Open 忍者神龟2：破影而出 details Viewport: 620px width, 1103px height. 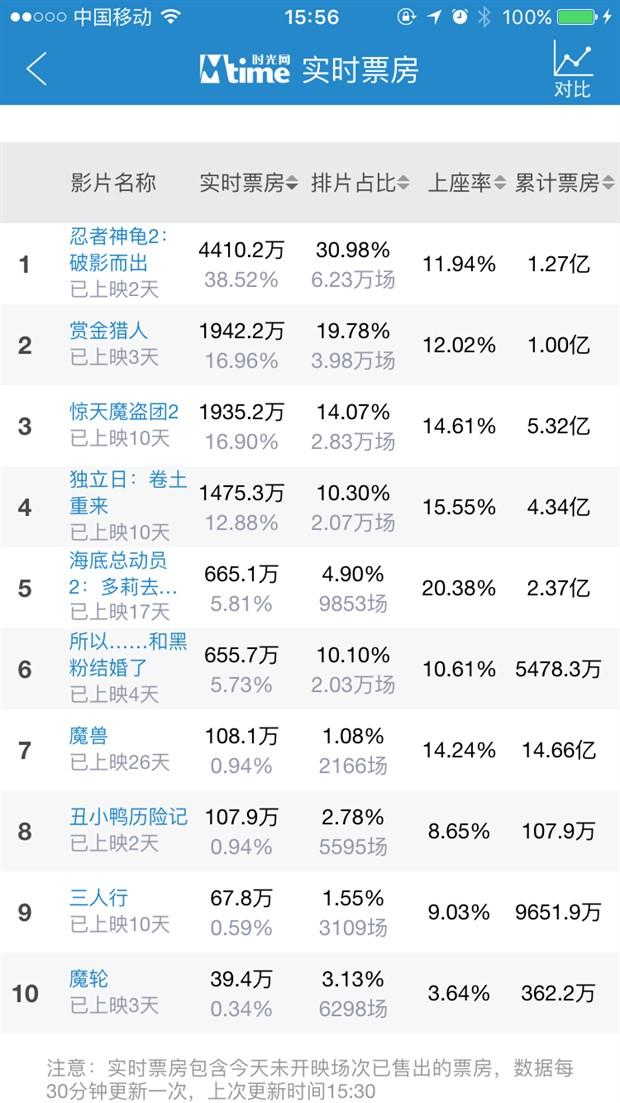point(310,264)
